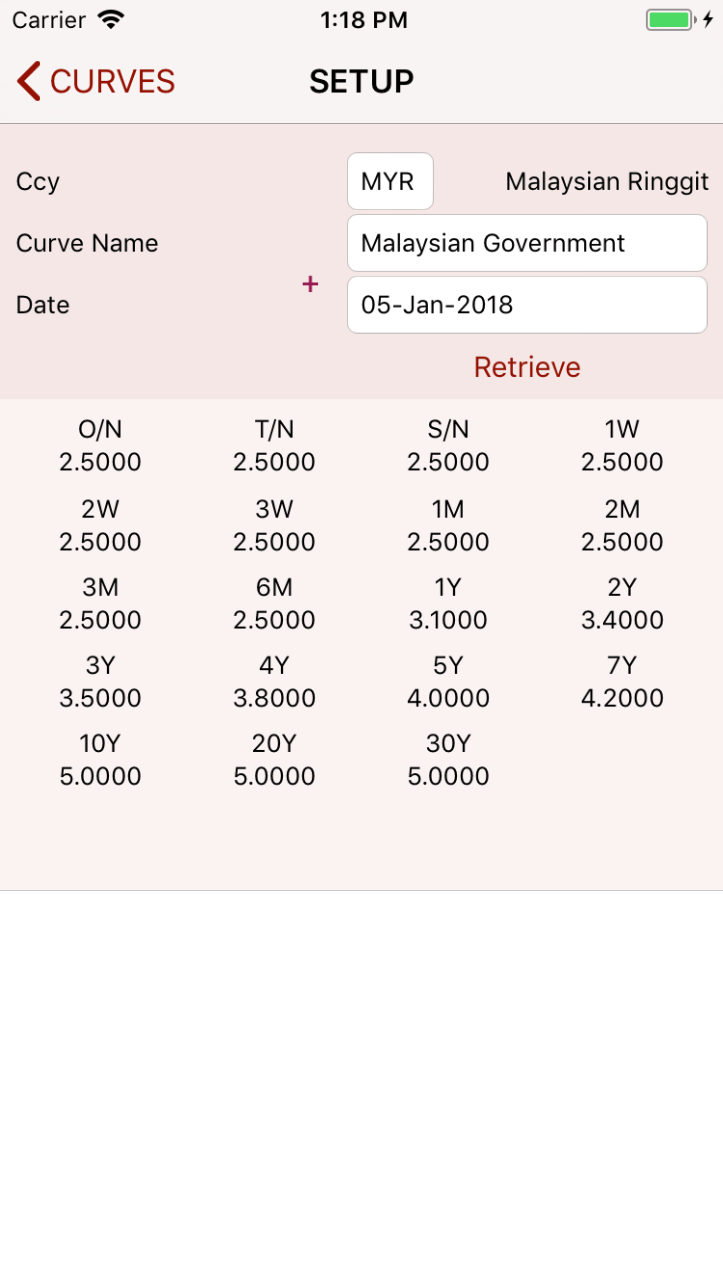Tap the plus icon beside Date
Image resolution: width=723 pixels, height=1286 pixels.
[310, 285]
